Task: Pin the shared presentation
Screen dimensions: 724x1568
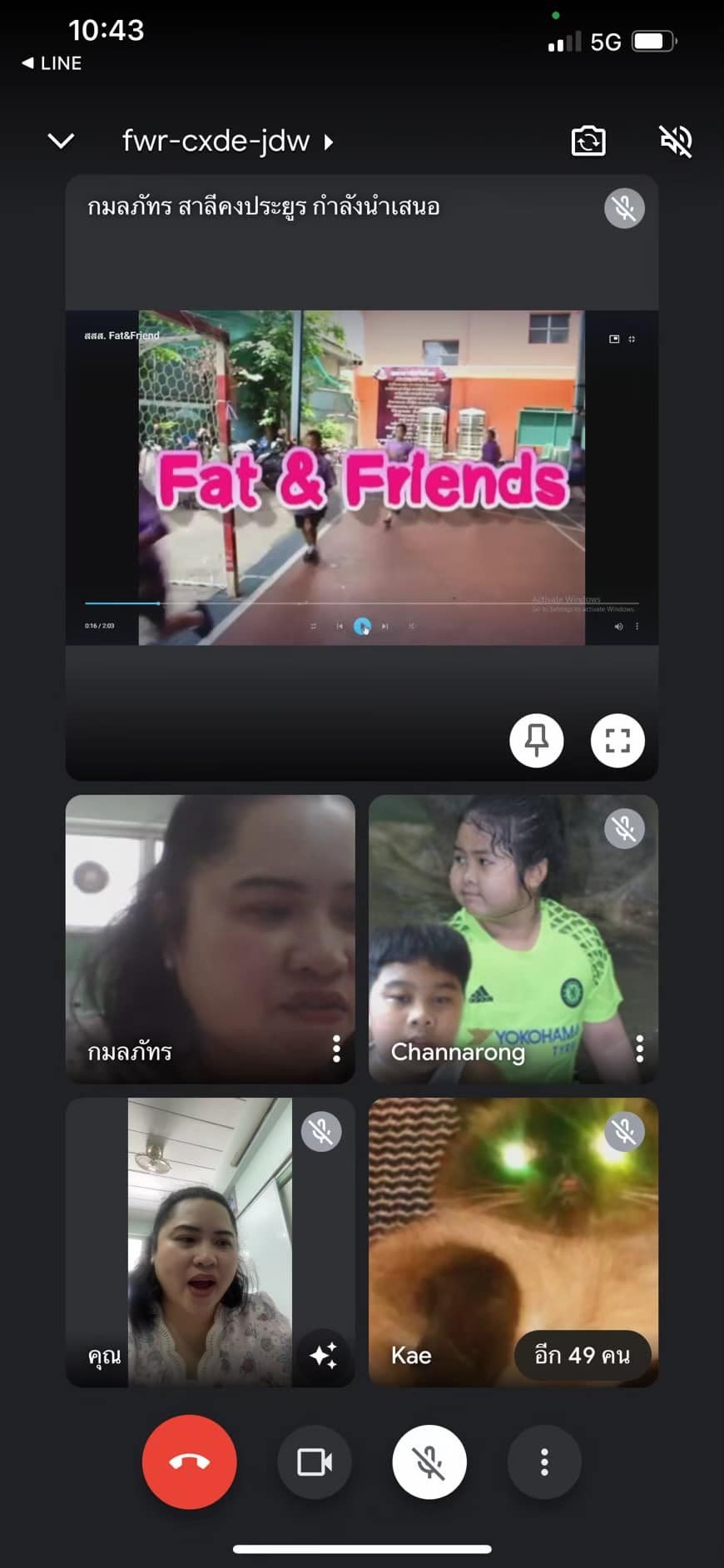Action: pos(537,740)
